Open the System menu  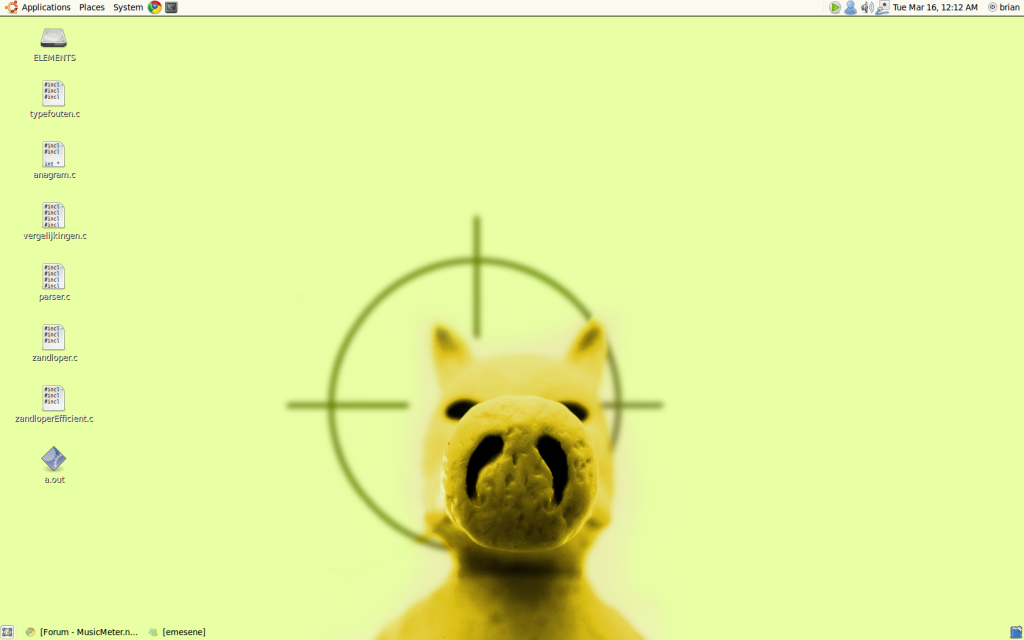click(128, 7)
